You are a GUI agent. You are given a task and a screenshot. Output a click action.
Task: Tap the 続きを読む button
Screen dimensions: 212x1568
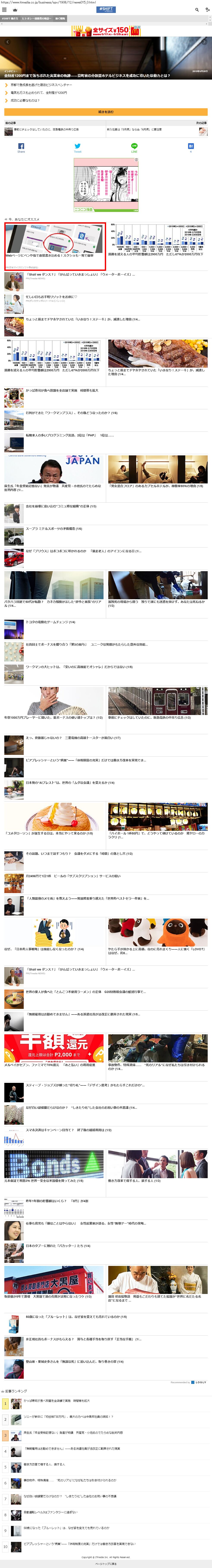coord(106,112)
